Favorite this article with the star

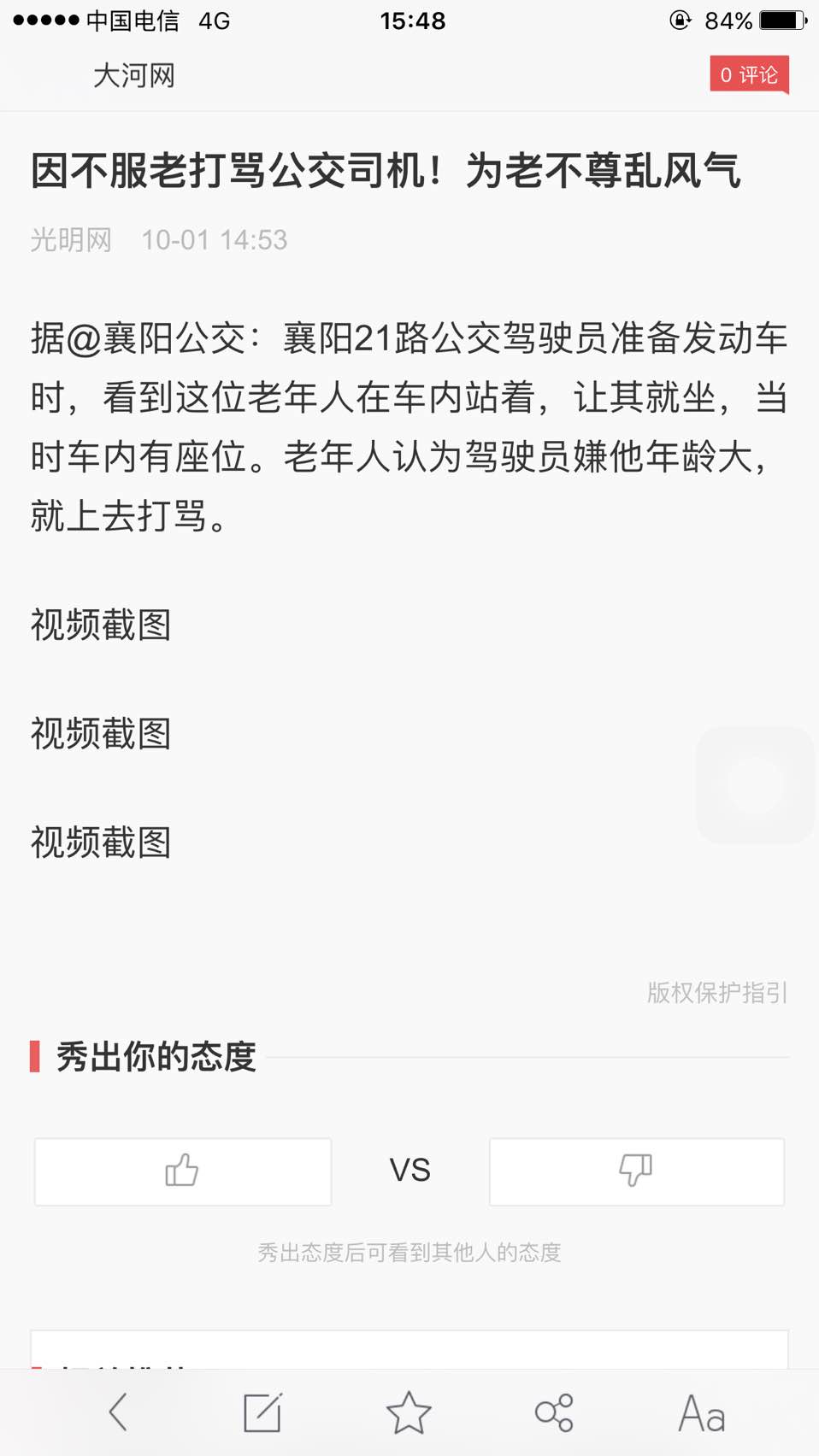point(409,1412)
